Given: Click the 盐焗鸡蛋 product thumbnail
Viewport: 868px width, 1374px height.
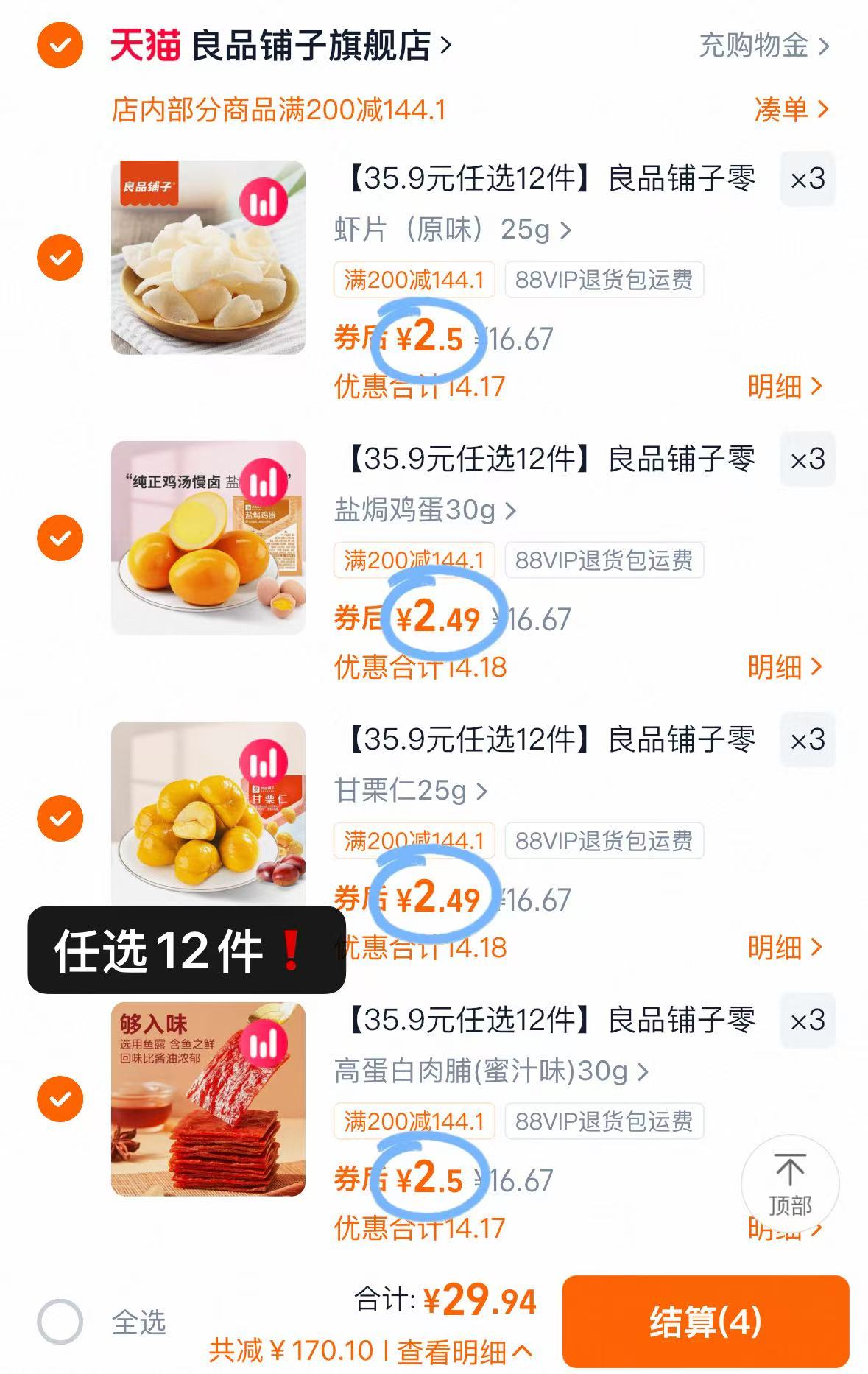Looking at the screenshot, I should [x=208, y=540].
